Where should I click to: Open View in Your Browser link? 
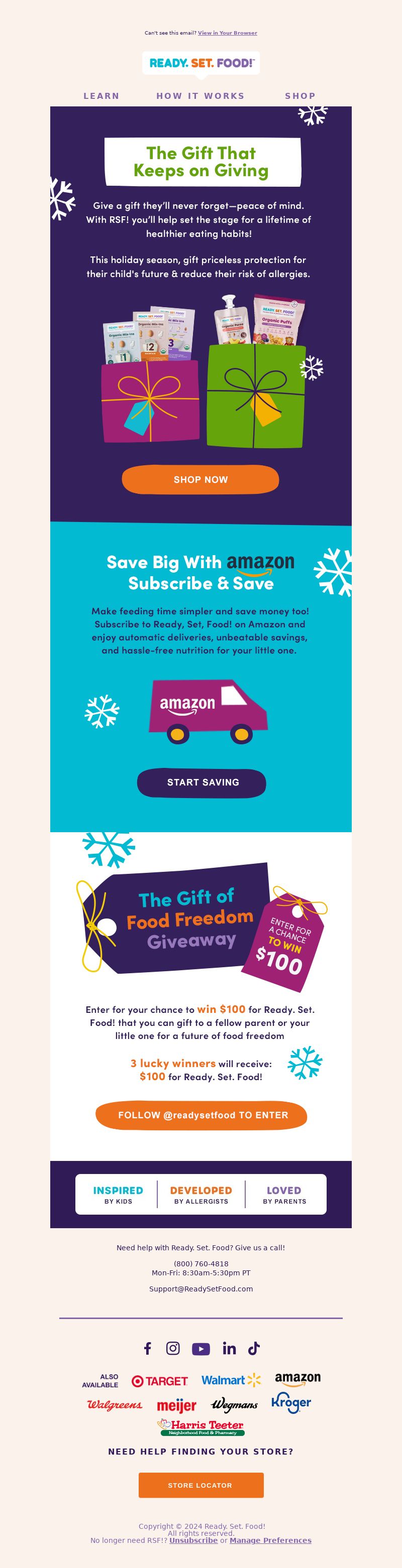[227, 33]
